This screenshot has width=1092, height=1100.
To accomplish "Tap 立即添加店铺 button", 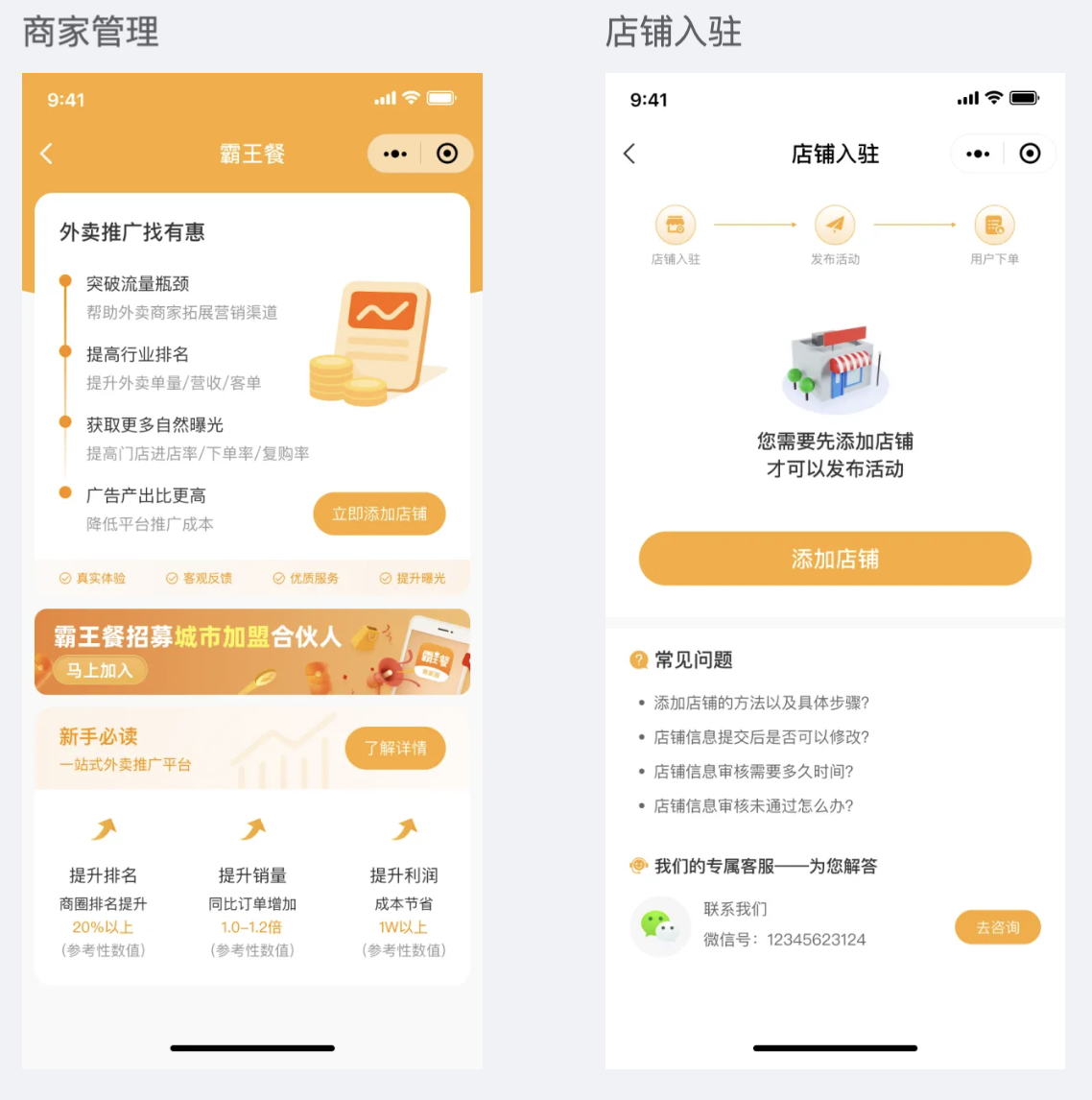I will point(379,514).
